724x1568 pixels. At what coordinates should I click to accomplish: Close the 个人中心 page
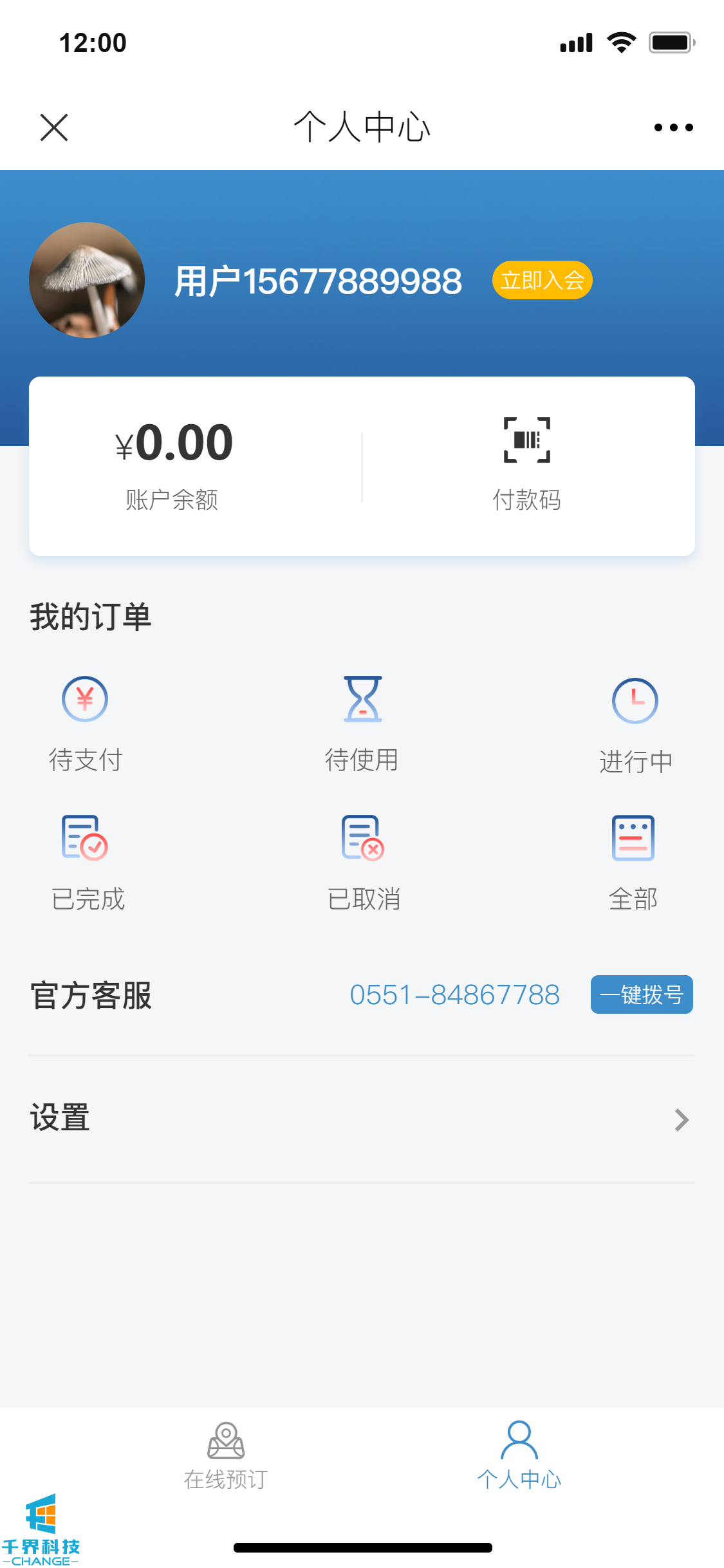point(54,127)
